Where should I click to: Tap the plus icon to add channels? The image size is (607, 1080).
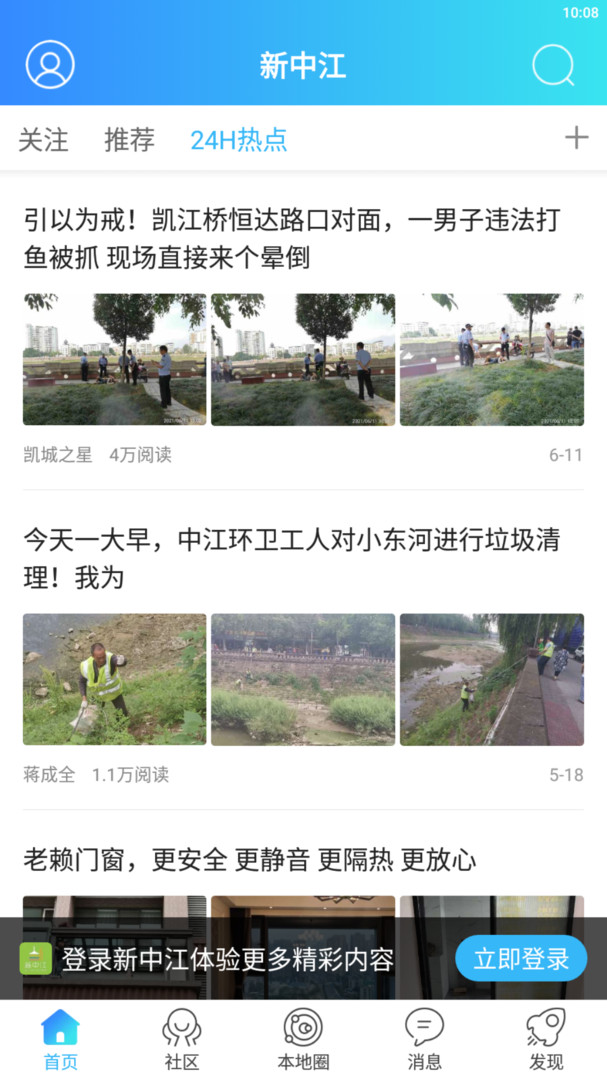tap(577, 138)
